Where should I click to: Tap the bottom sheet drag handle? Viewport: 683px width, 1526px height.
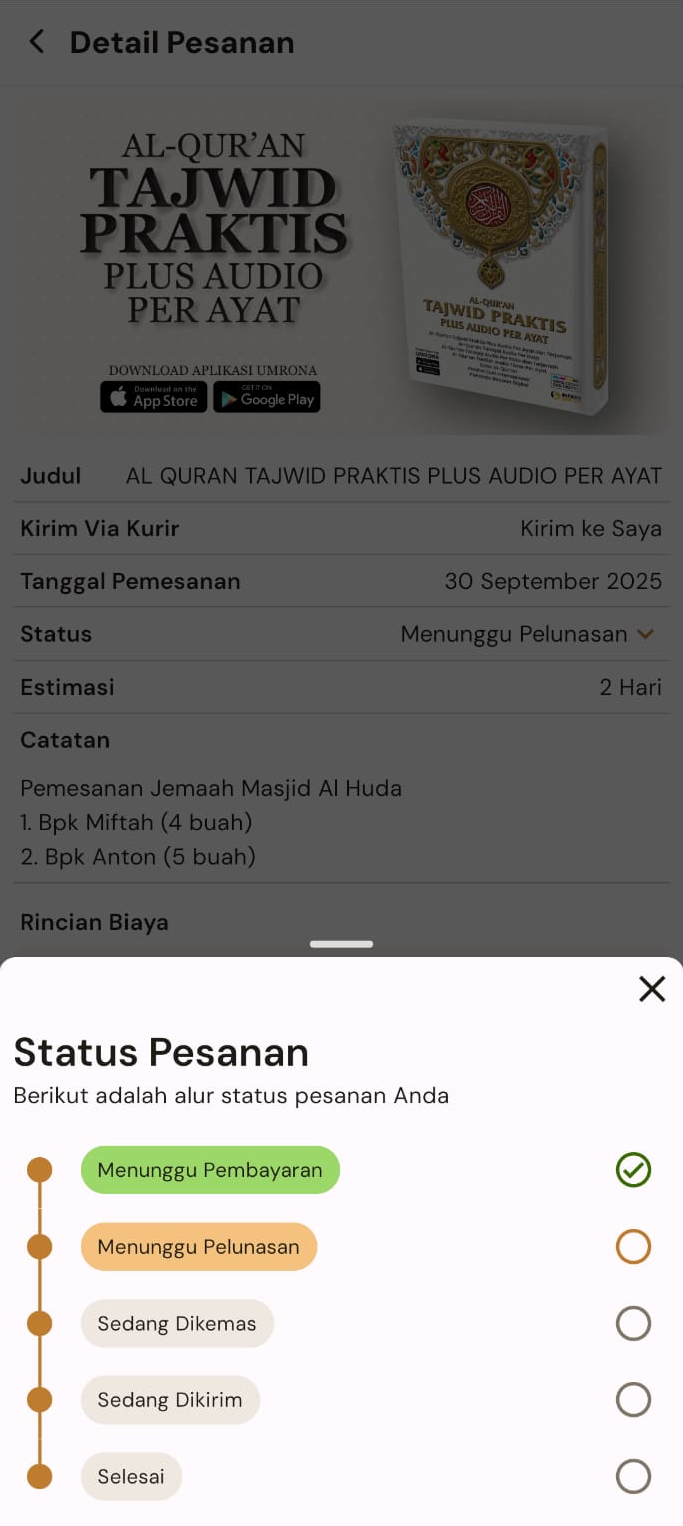click(341, 944)
